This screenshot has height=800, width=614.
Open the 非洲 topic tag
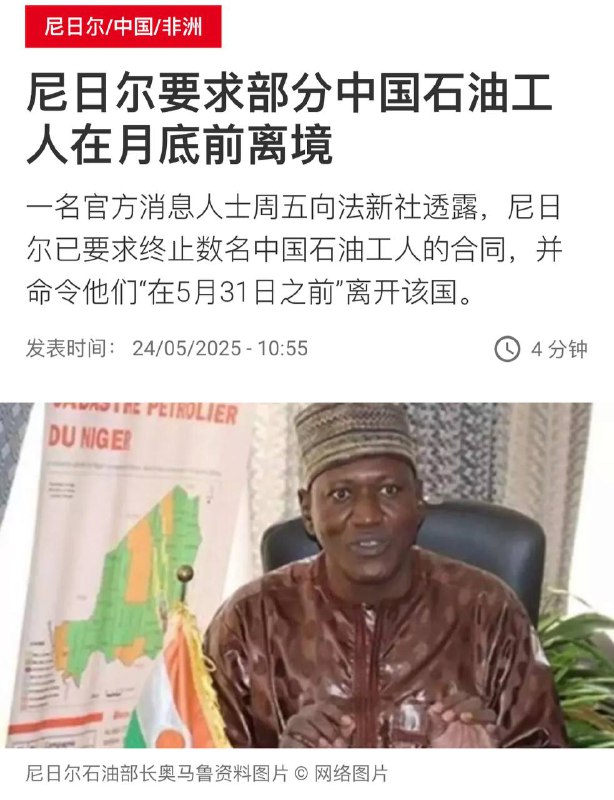click(x=181, y=27)
